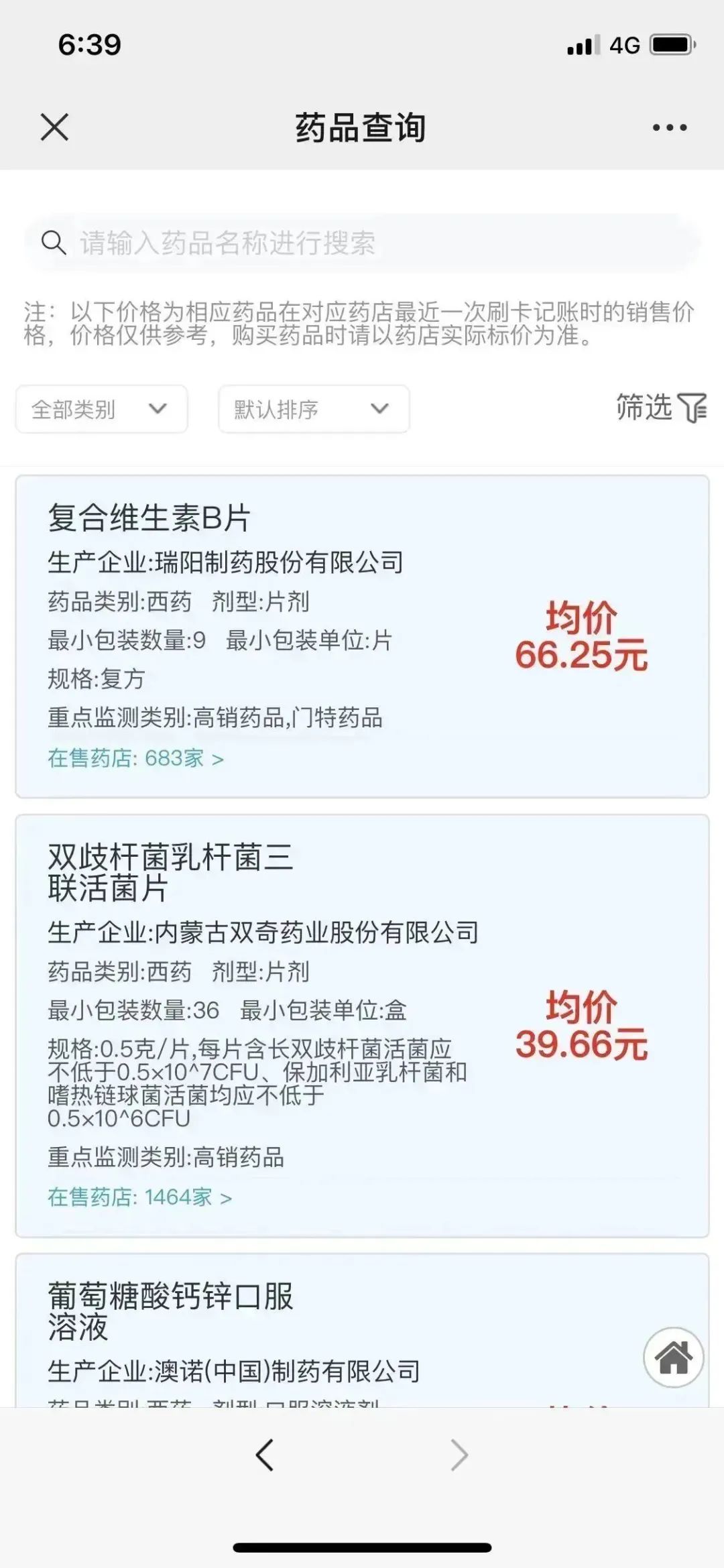Go back with the bottom left arrow
Viewport: 724px width, 1568px height.
click(x=265, y=1455)
